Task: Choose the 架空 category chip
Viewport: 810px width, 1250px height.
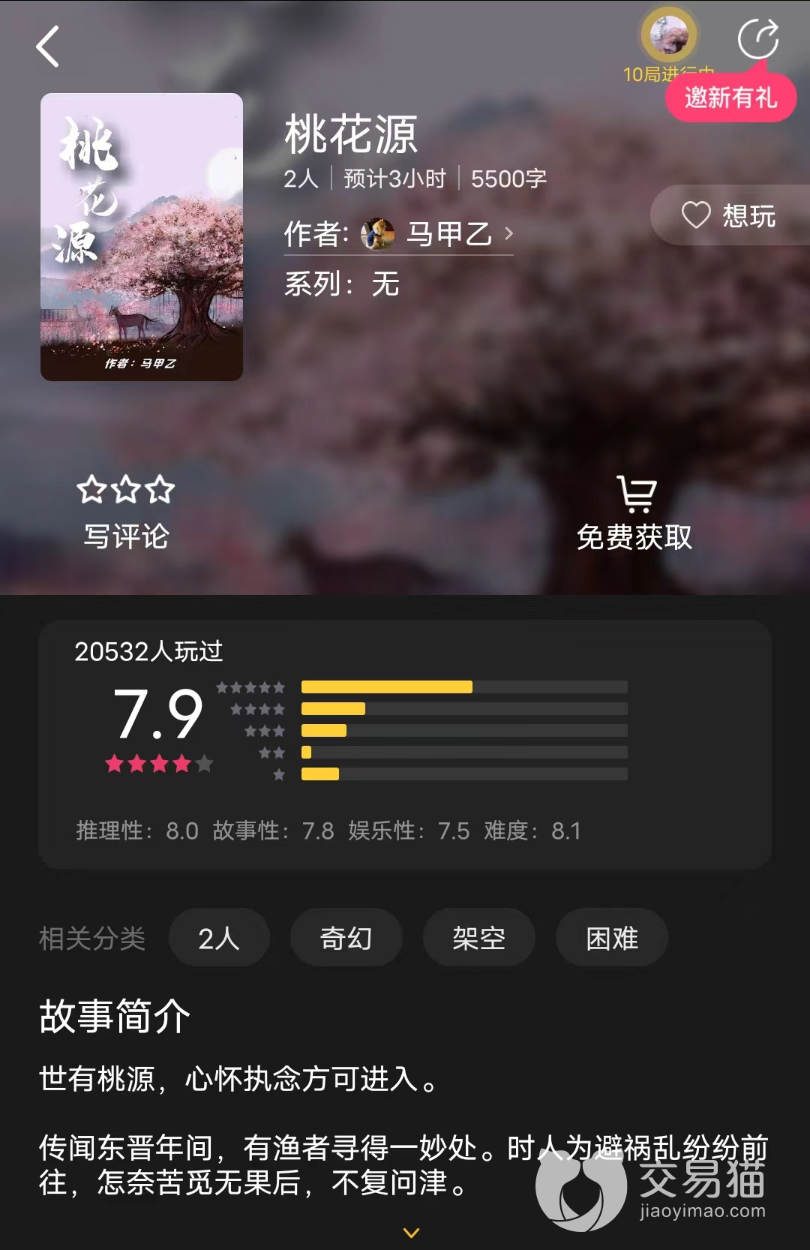Action: pos(479,938)
